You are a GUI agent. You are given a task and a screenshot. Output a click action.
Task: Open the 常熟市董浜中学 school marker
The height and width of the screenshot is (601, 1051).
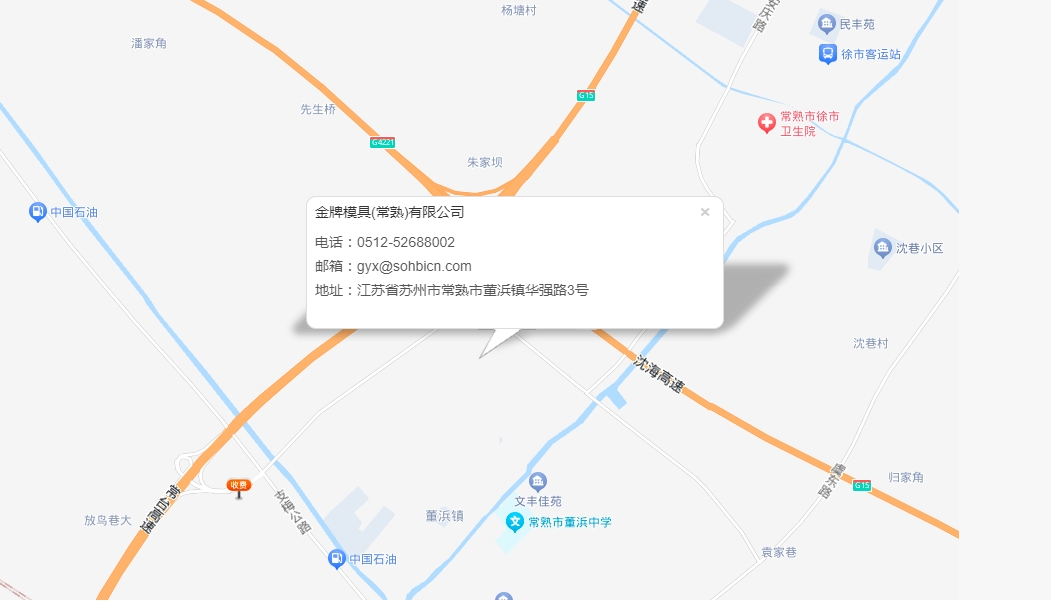pos(515,521)
